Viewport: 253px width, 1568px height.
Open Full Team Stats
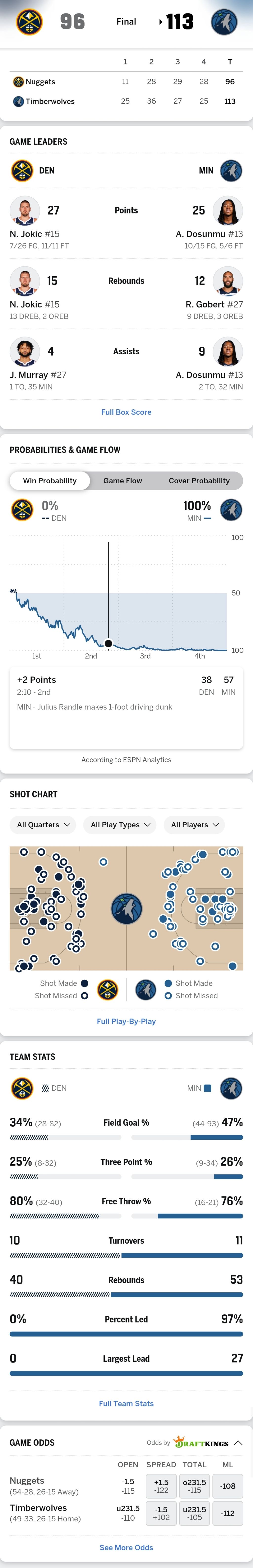click(126, 1404)
